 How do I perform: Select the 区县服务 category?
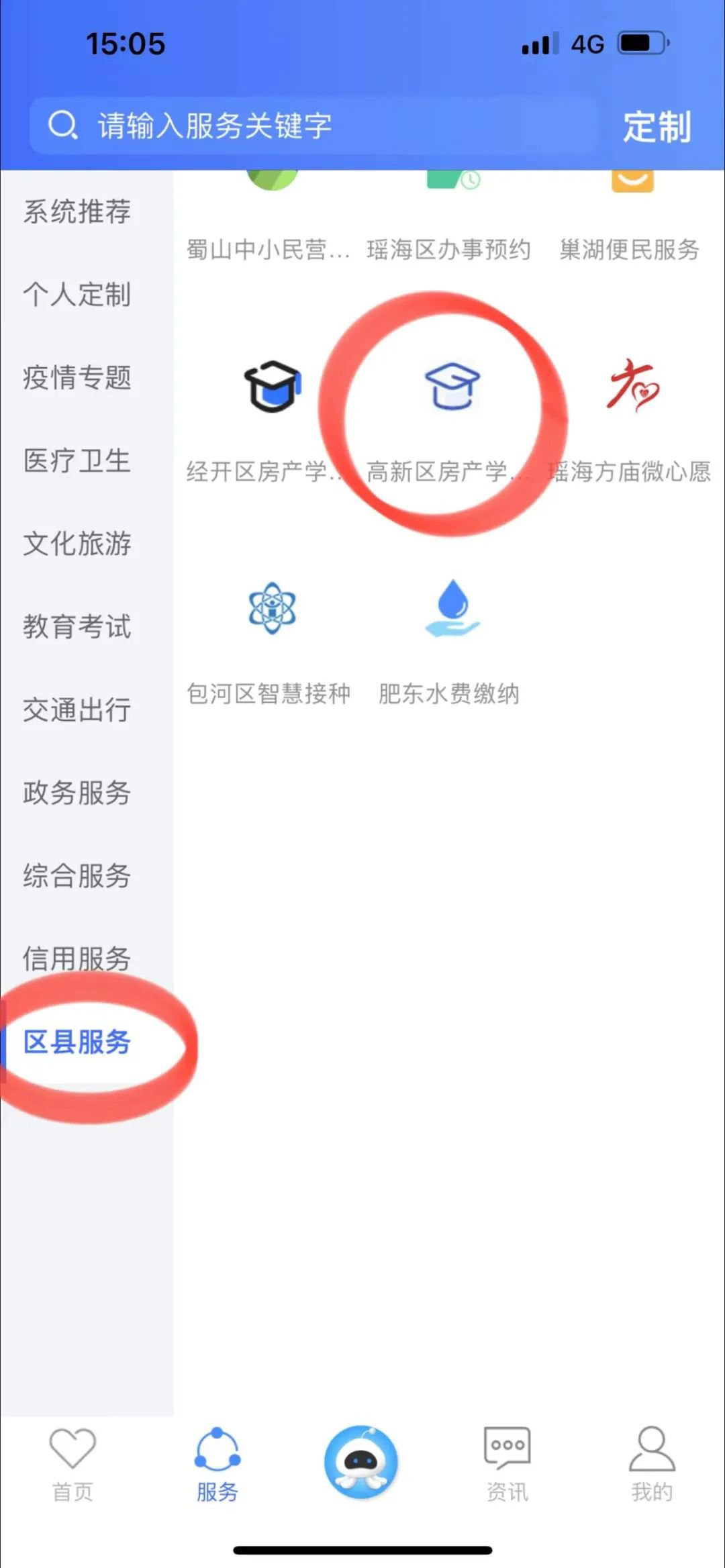click(77, 1042)
